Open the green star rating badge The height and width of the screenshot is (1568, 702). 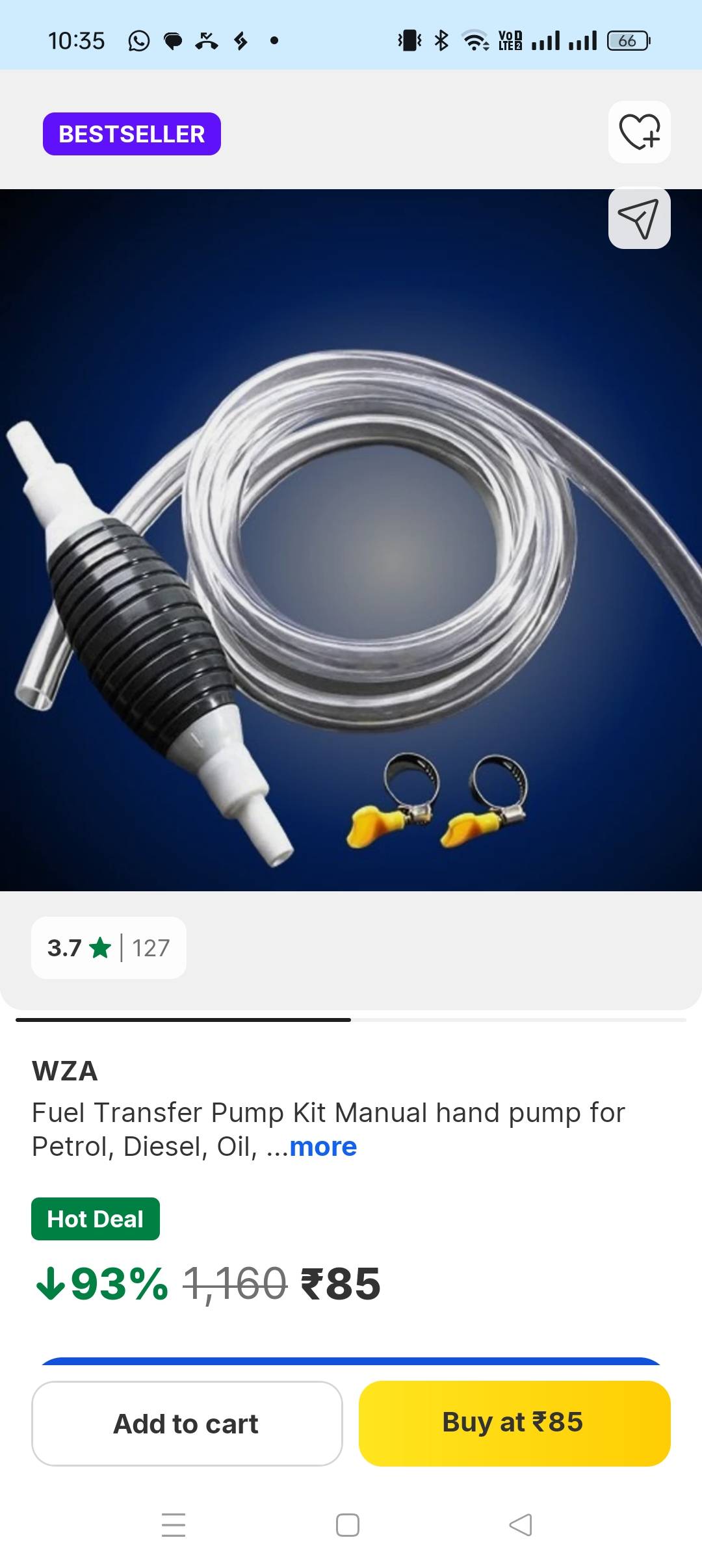[x=101, y=948]
